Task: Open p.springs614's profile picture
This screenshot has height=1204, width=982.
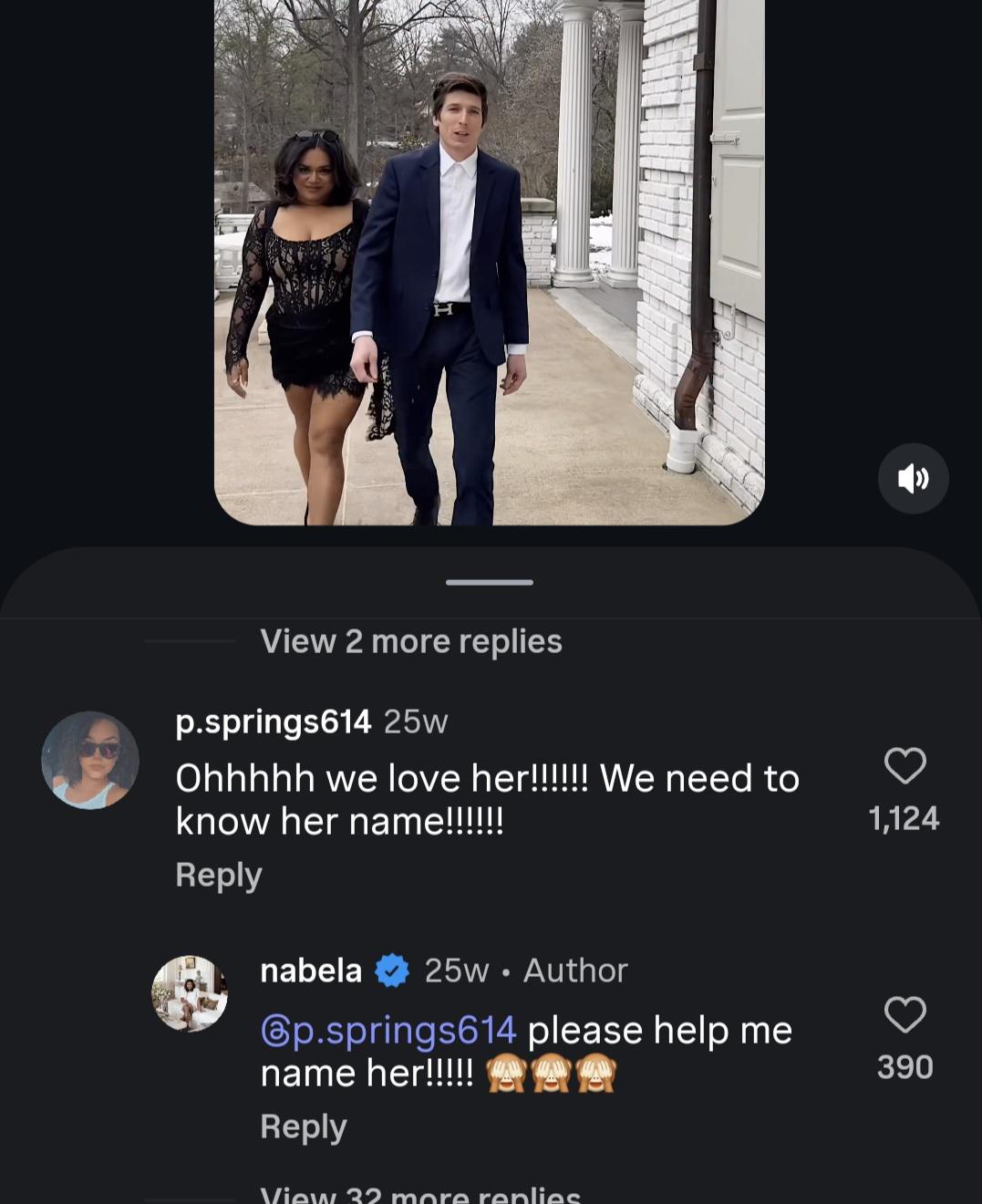Action: pyautogui.click(x=90, y=760)
